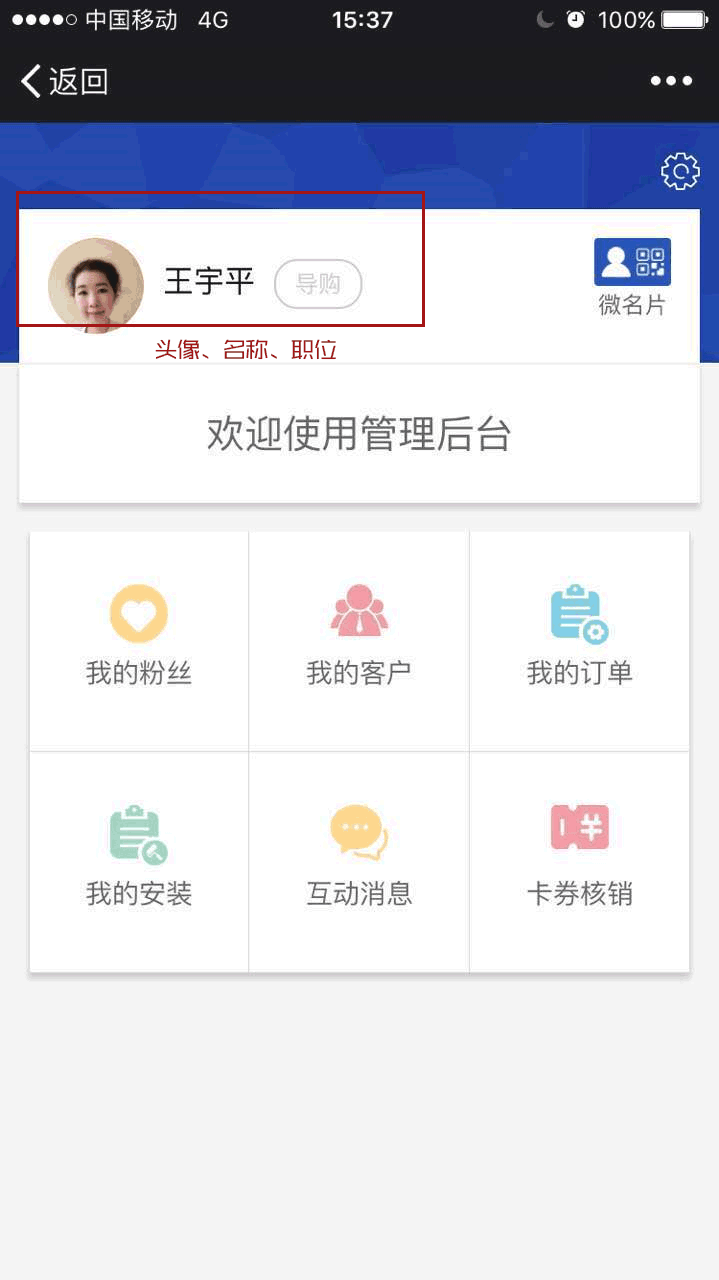
Task: Open 我的客户 customers section
Action: point(359,640)
